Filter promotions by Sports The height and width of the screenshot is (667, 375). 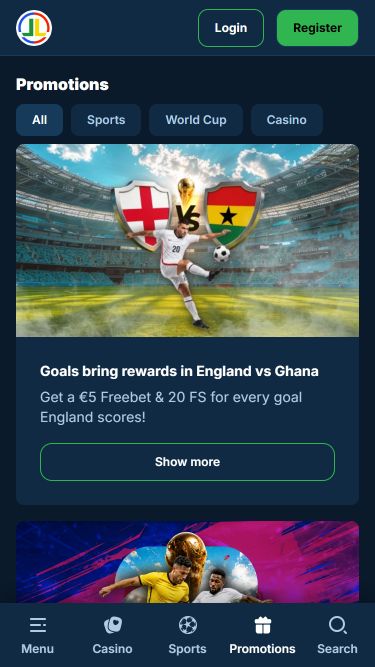point(106,120)
